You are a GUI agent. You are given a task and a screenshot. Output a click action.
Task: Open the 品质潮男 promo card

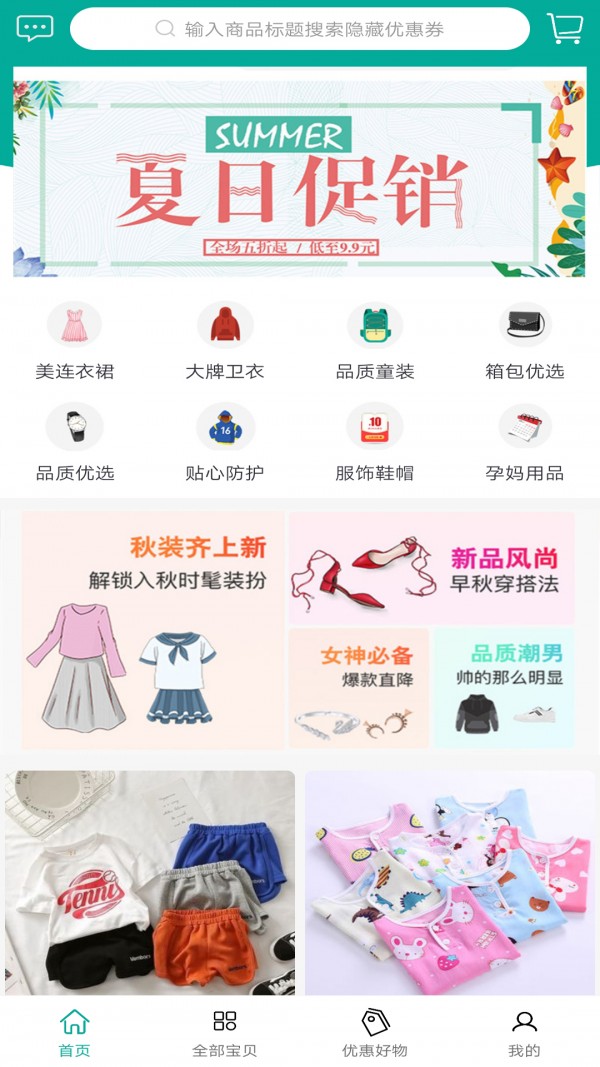pos(505,688)
